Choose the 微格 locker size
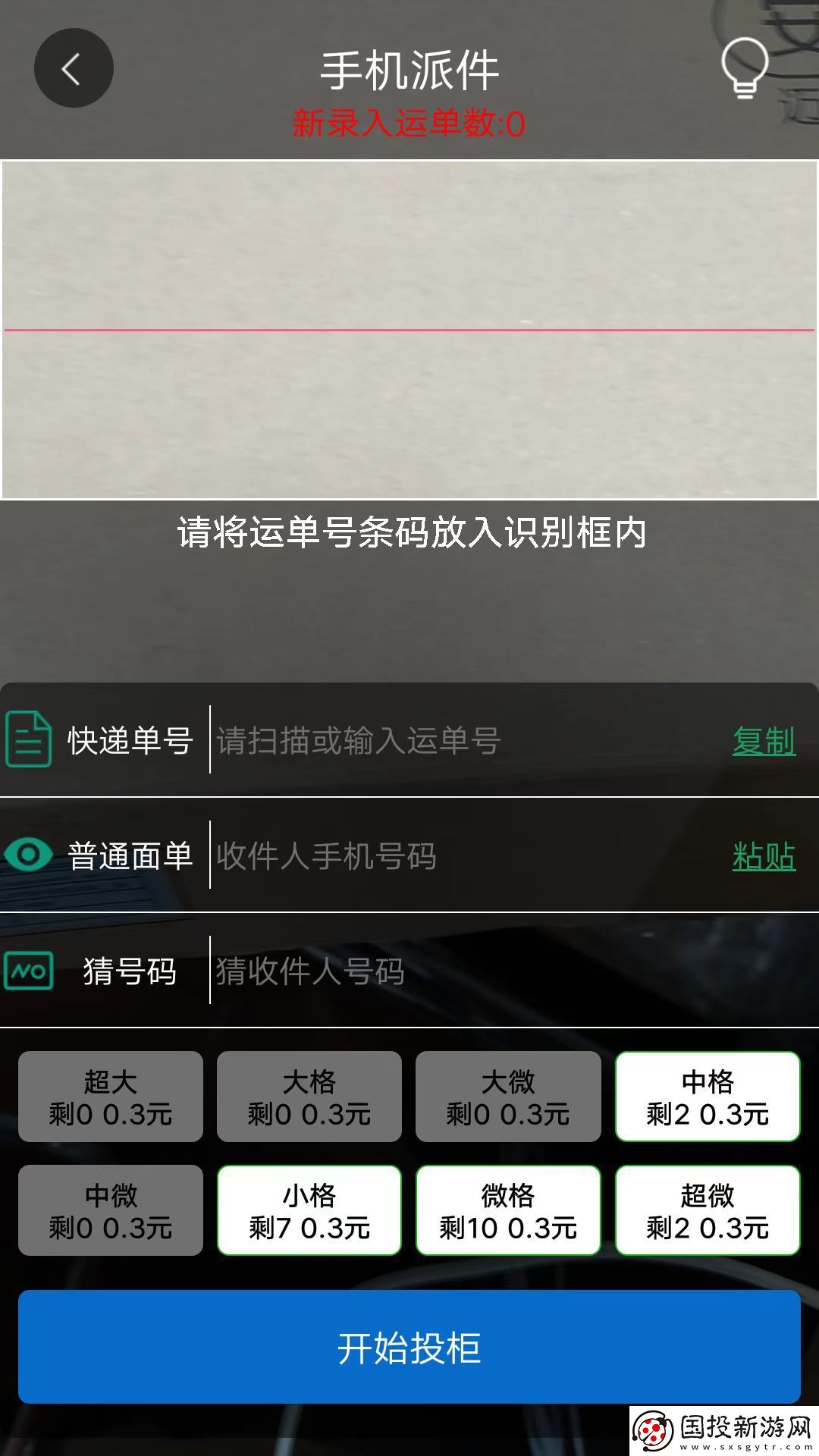819x1456 pixels. [x=507, y=1210]
